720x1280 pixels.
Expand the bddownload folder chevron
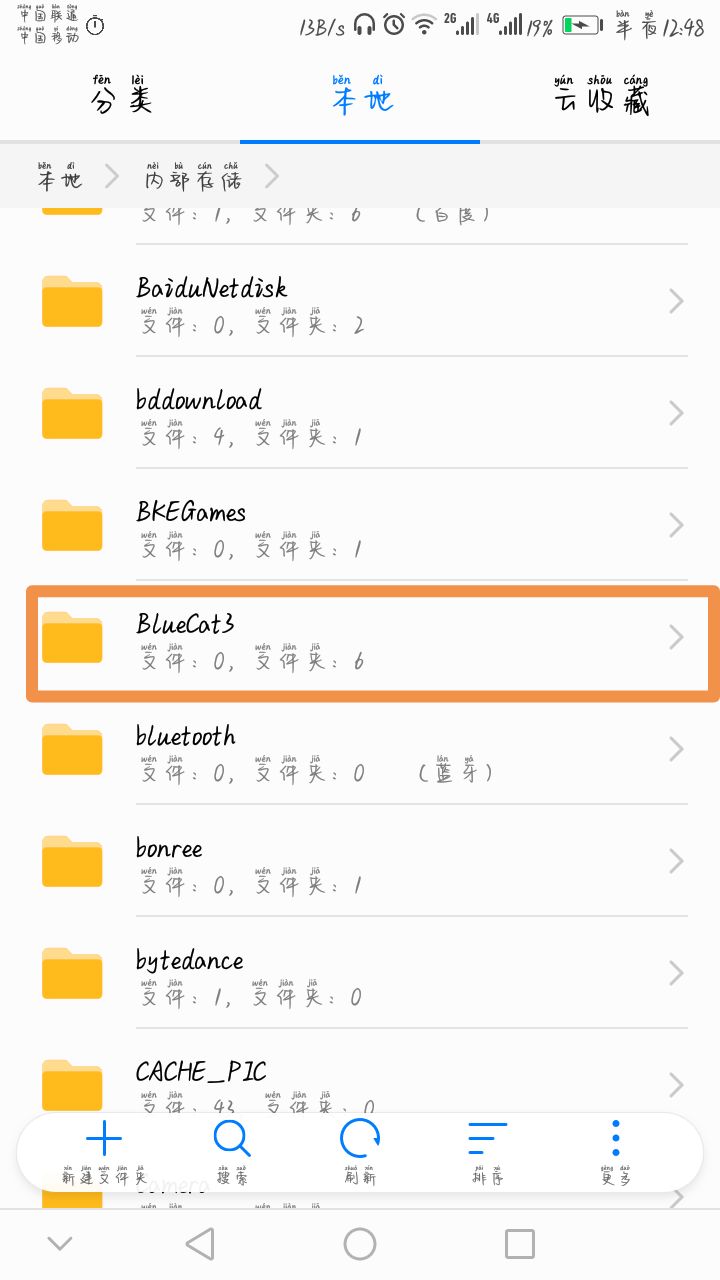[x=675, y=413]
